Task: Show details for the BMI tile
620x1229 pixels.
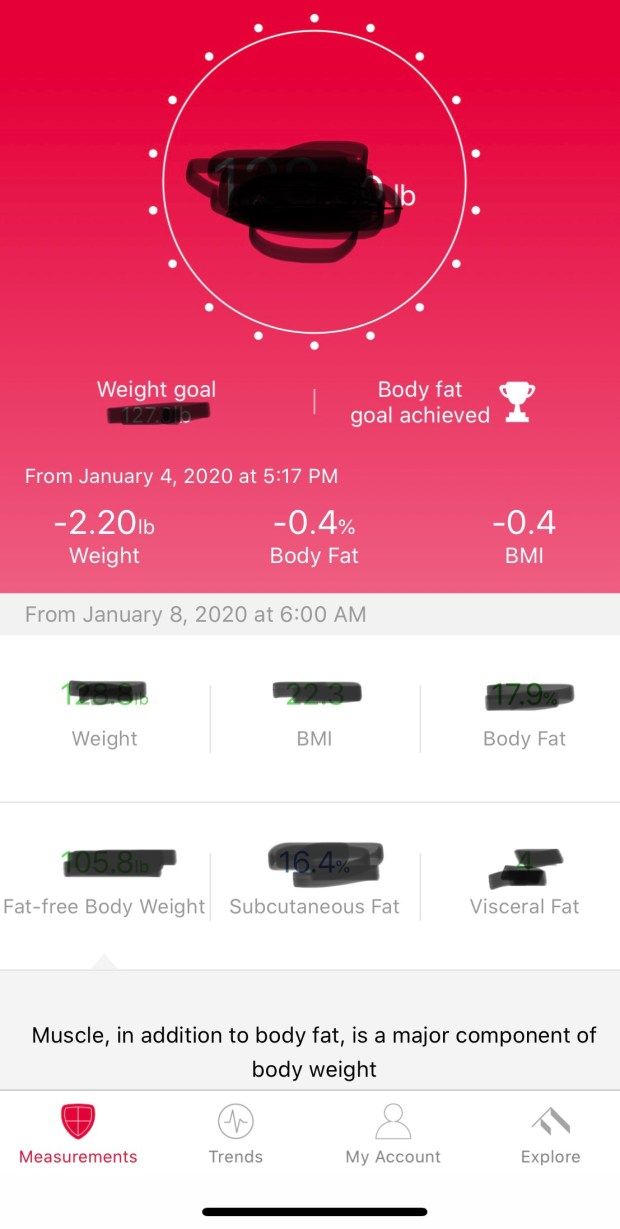Action: tap(314, 717)
